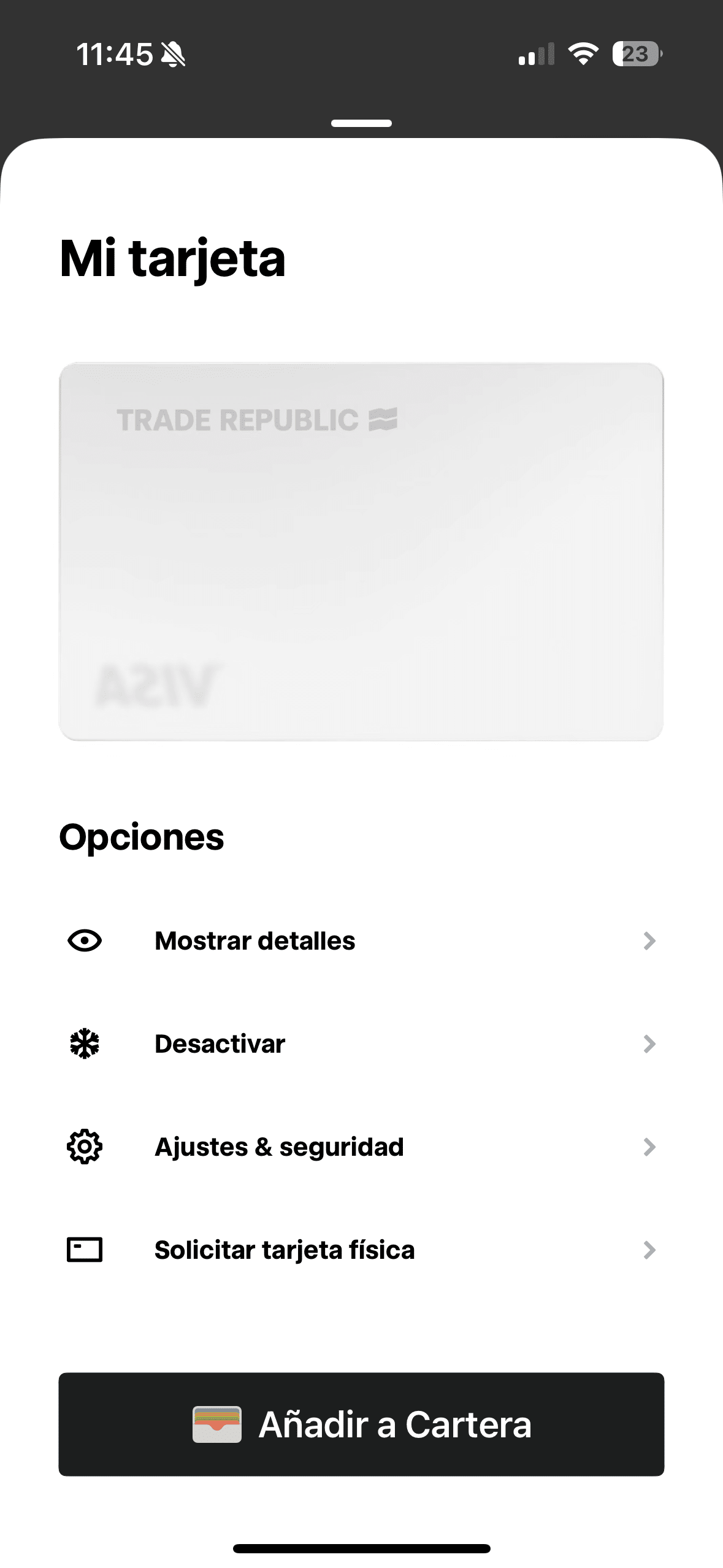Select the Desactivar option
723x1568 pixels.
tap(361, 1043)
